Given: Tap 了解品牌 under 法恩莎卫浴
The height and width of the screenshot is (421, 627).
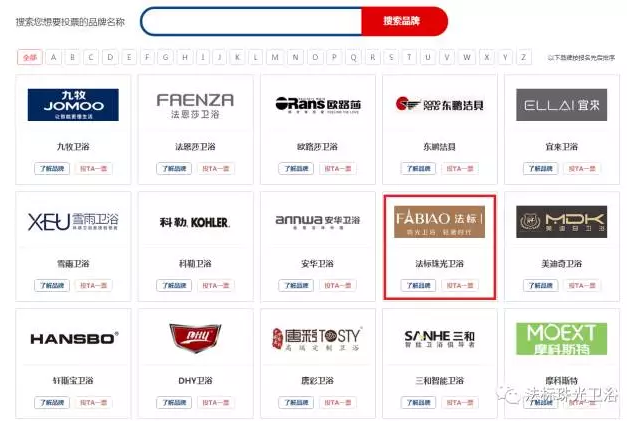Looking at the screenshot, I should [174, 169].
